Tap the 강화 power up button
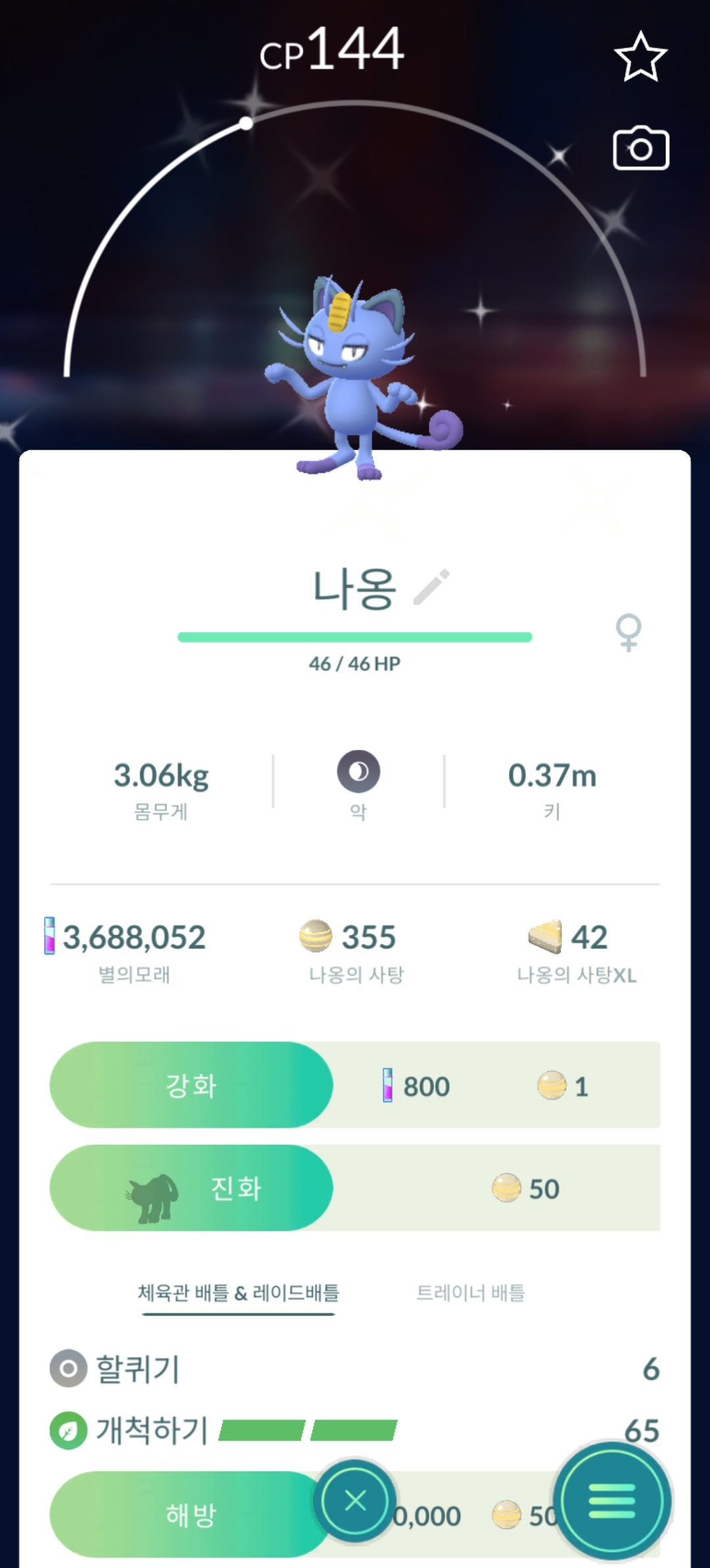The height and width of the screenshot is (1568, 710). pyautogui.click(x=191, y=1085)
